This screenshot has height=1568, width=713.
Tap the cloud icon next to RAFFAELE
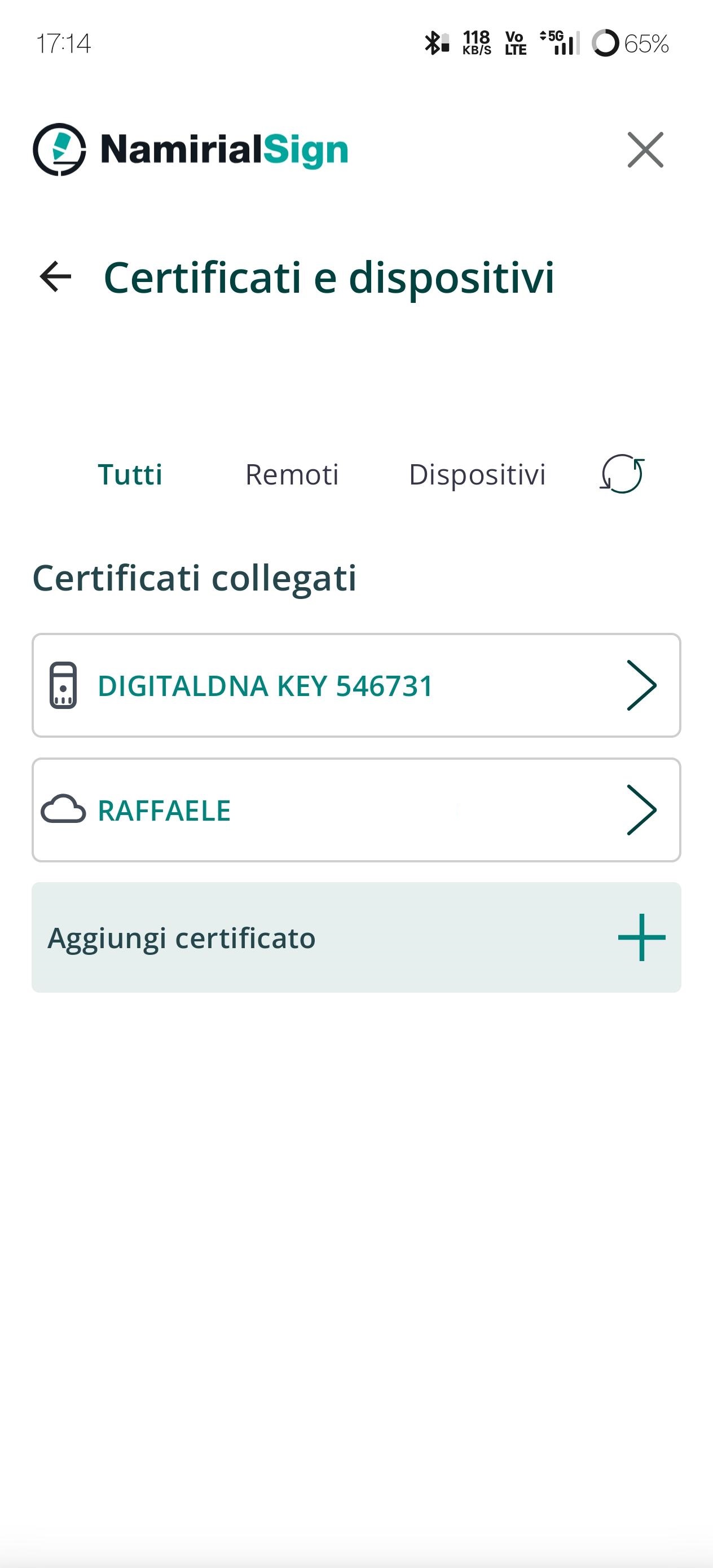click(x=63, y=809)
